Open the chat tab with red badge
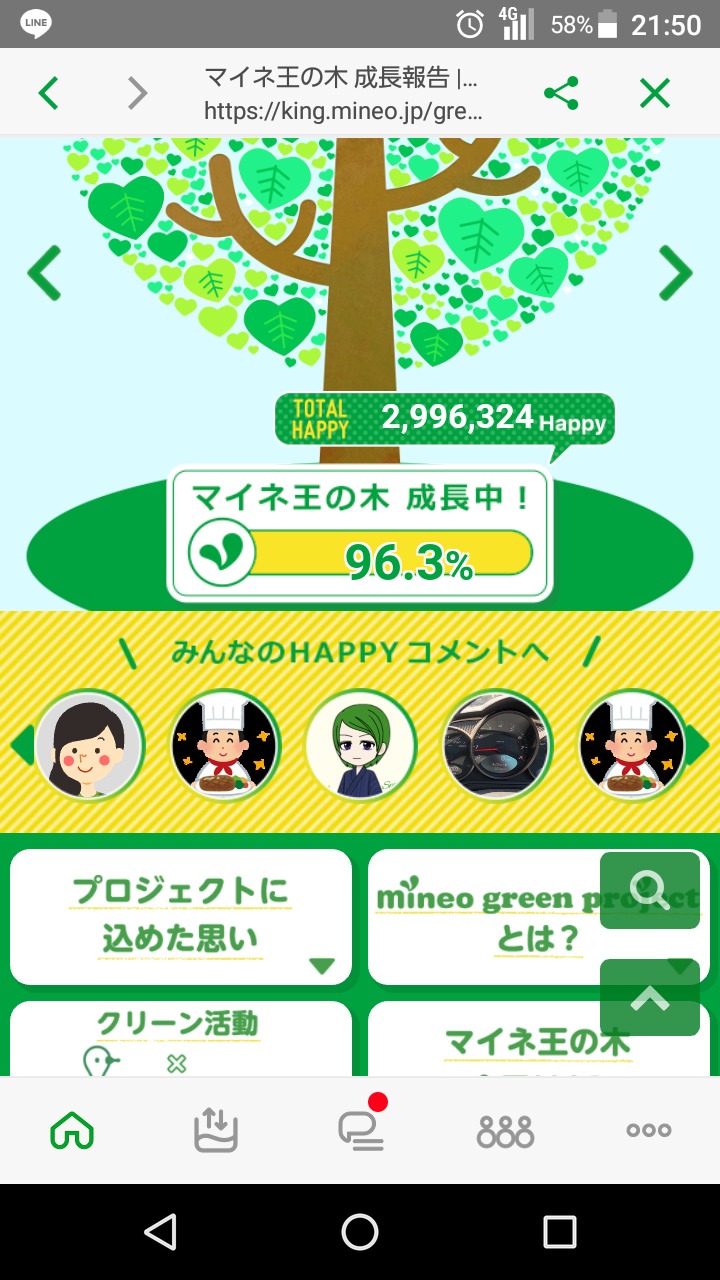720x1280 pixels. 361,1130
